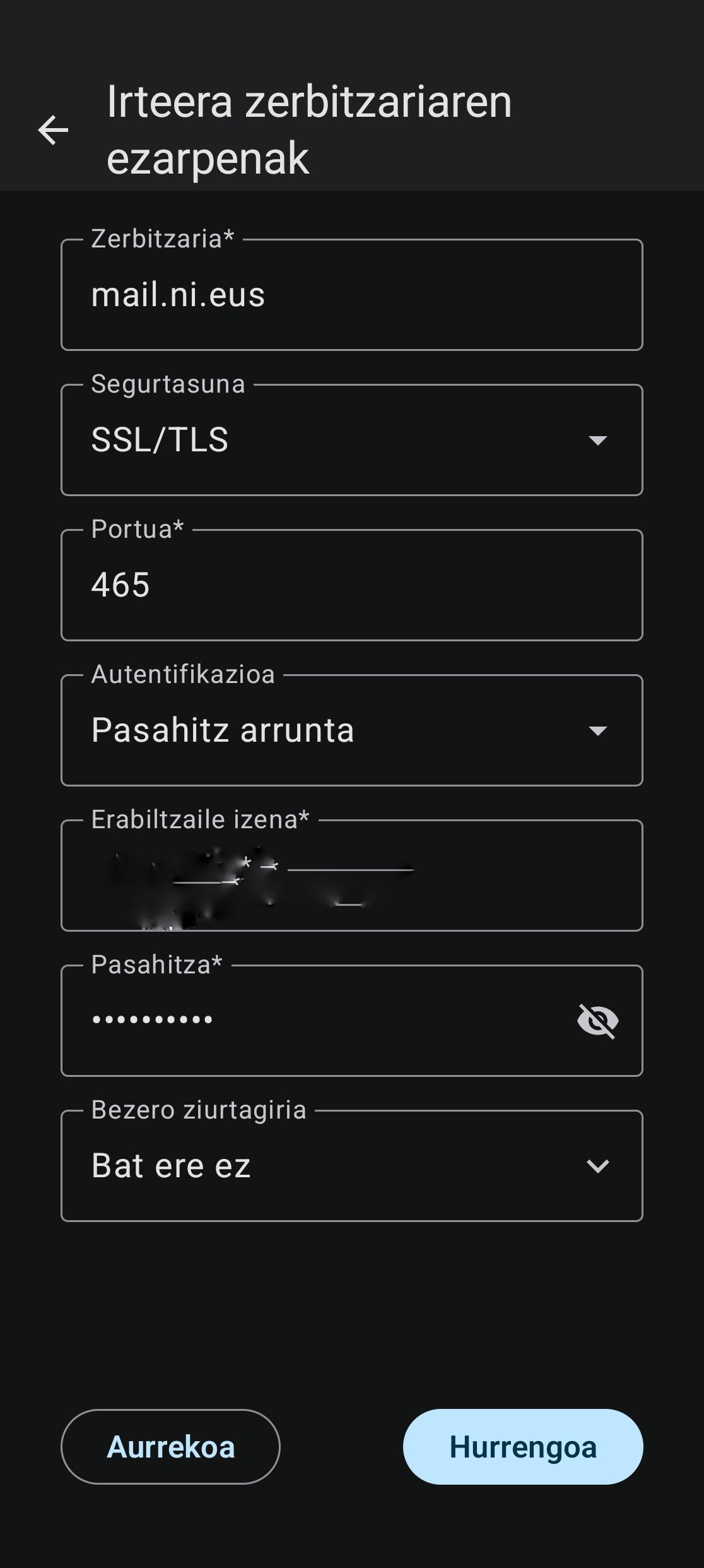Expand the Autentifikazioa dropdown
The image size is (704, 1568).
(x=351, y=730)
